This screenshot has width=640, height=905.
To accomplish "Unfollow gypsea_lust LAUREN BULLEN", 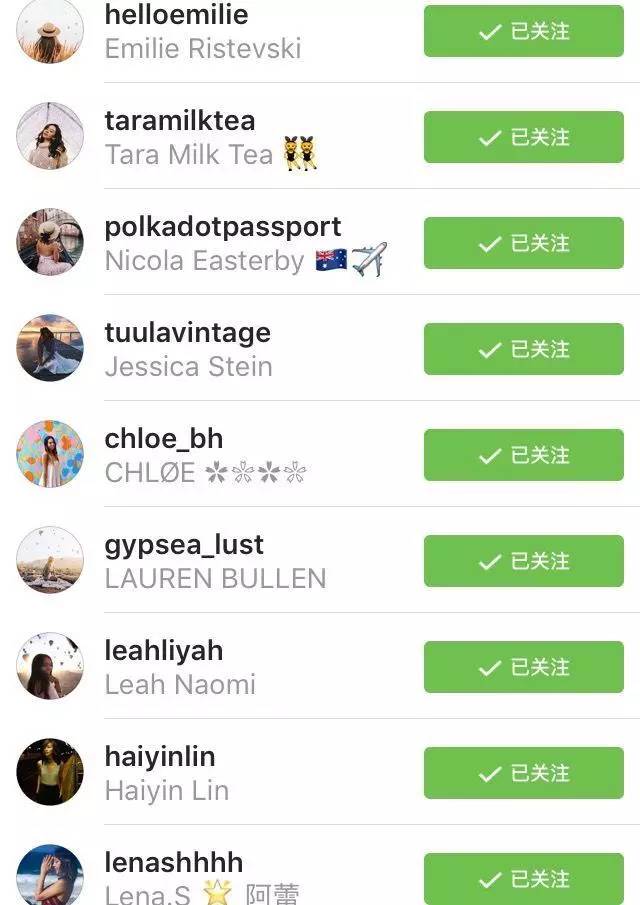I will (x=523, y=561).
